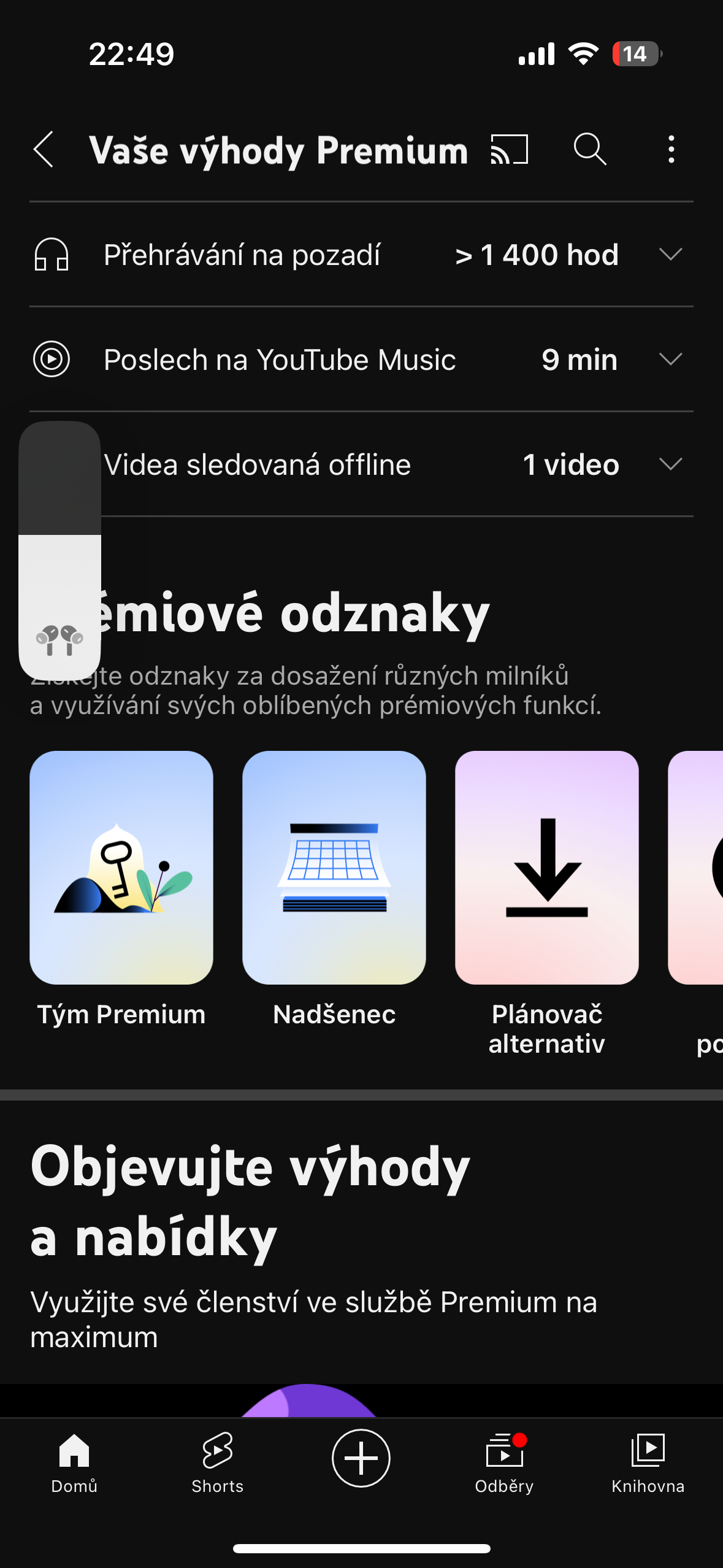Switch to the Shorts tab
The width and height of the screenshot is (723, 1568).
[x=218, y=1462]
